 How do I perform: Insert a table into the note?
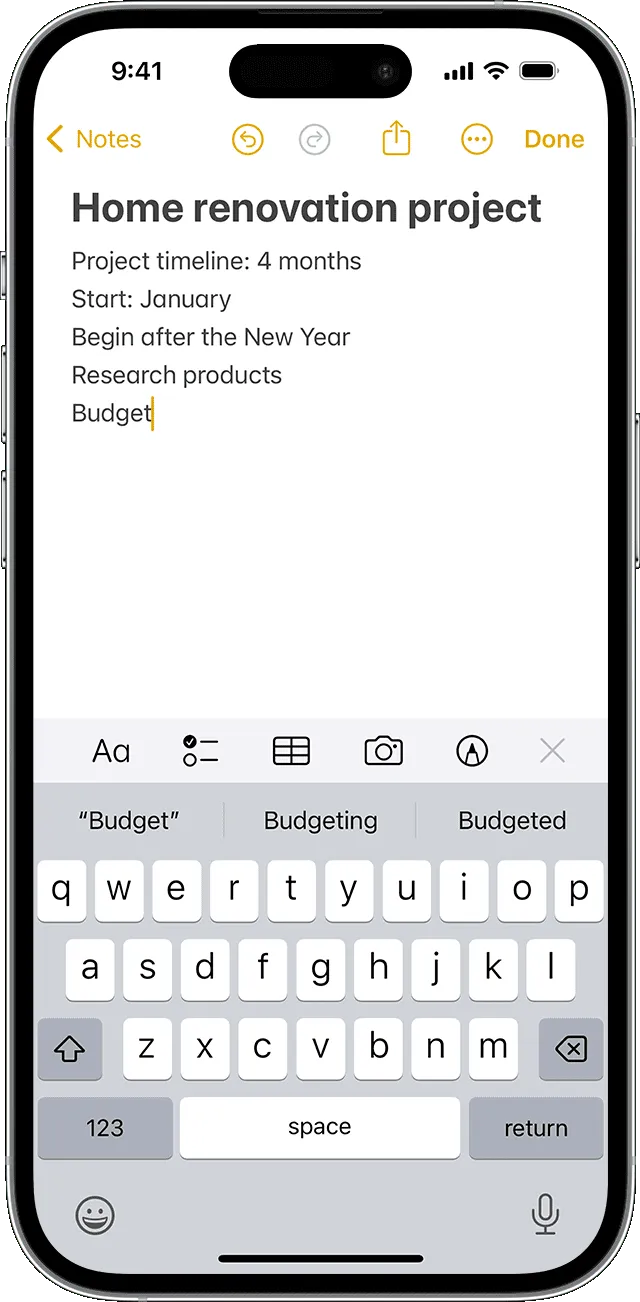291,751
